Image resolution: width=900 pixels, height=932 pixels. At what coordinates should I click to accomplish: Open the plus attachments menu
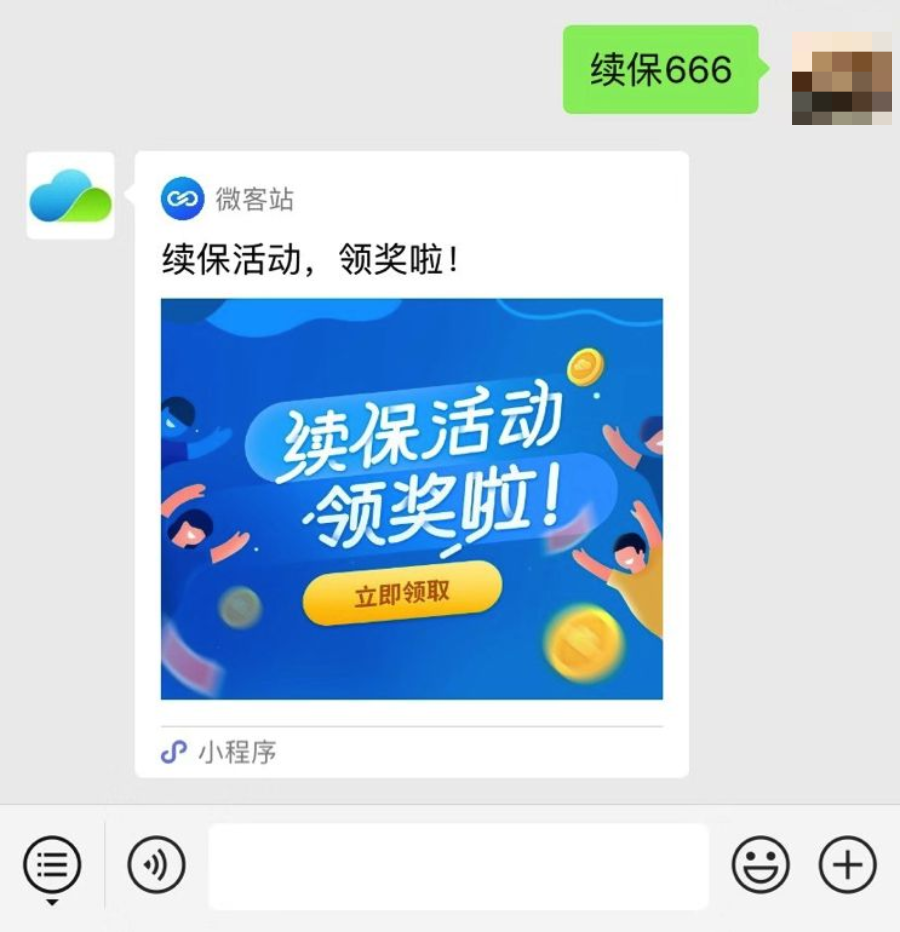pos(847,865)
